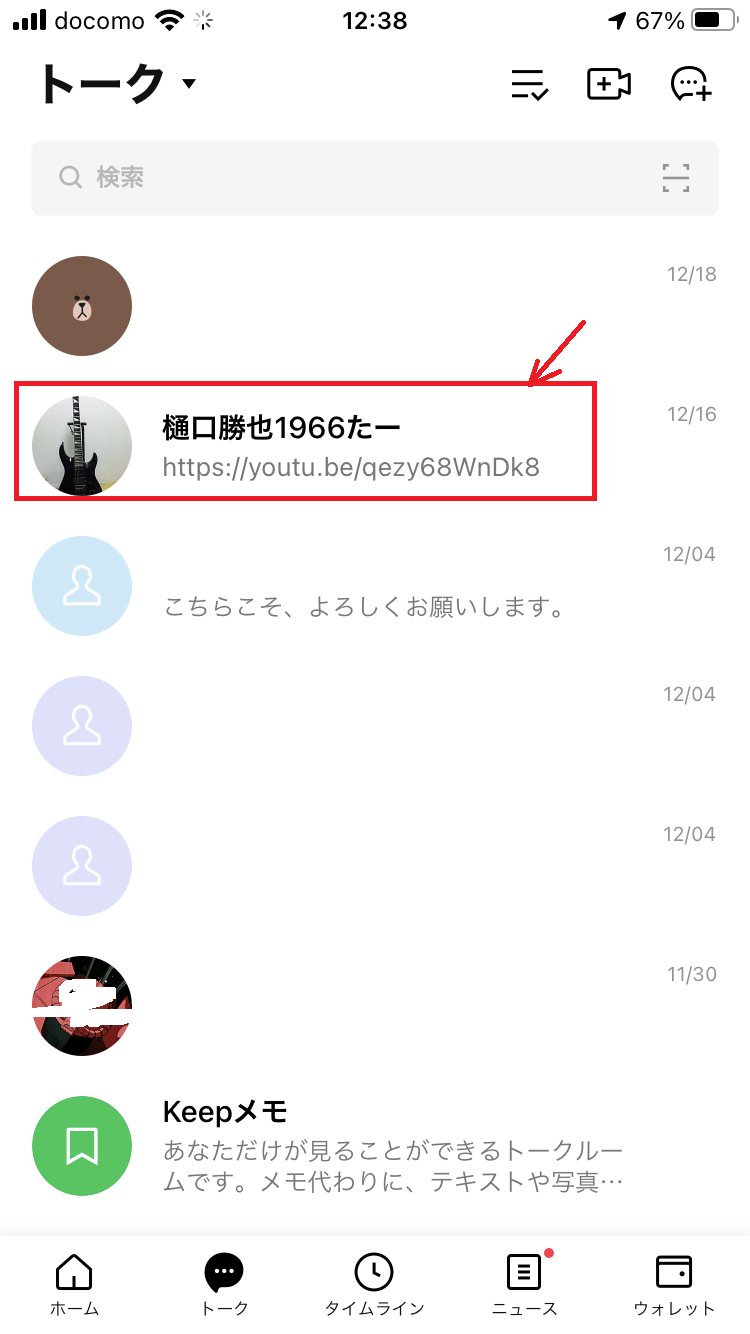The image size is (750, 1334).
Task: Select the トーク tab
Action: (x=224, y=1285)
